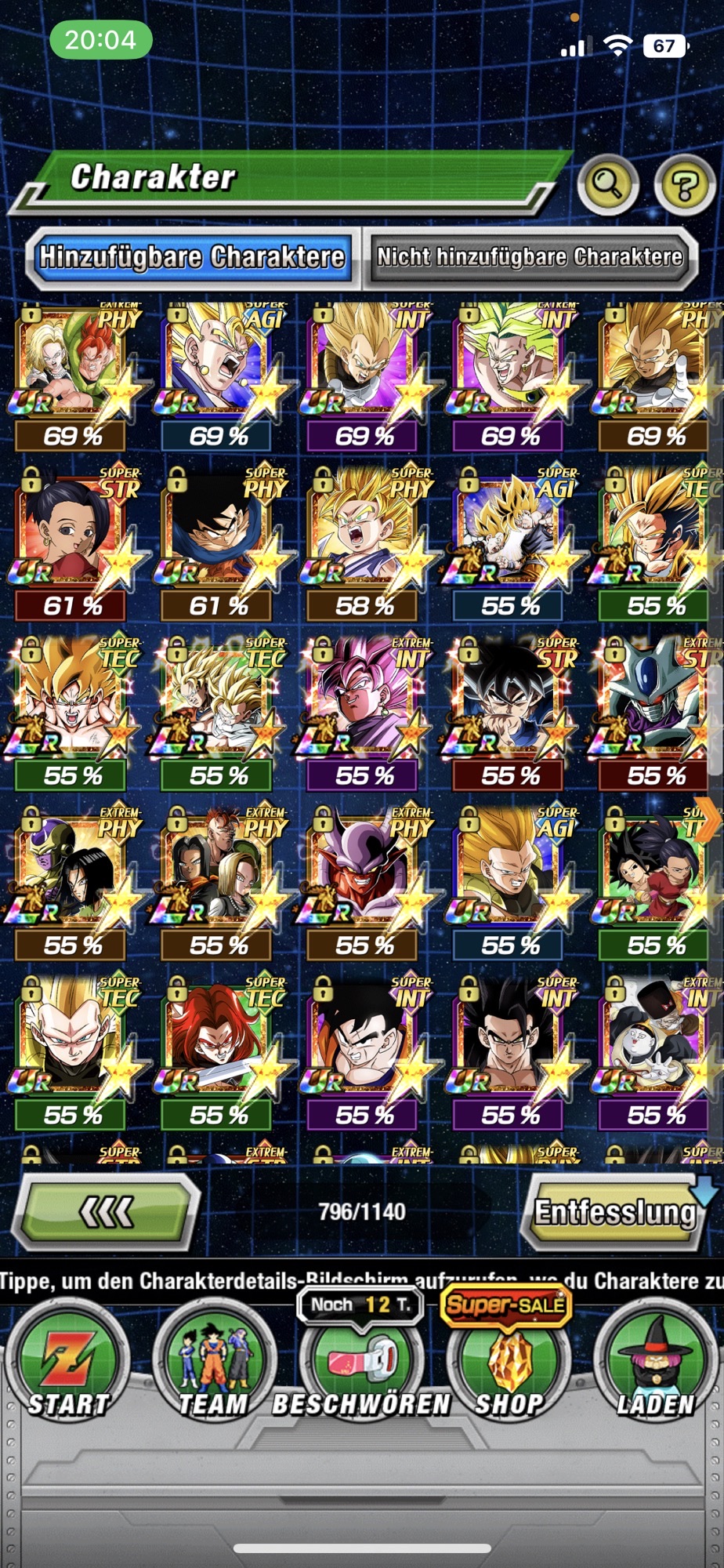Open Super STR LR character at 55 %
This screenshot has width=724, height=1568.
tap(510, 715)
